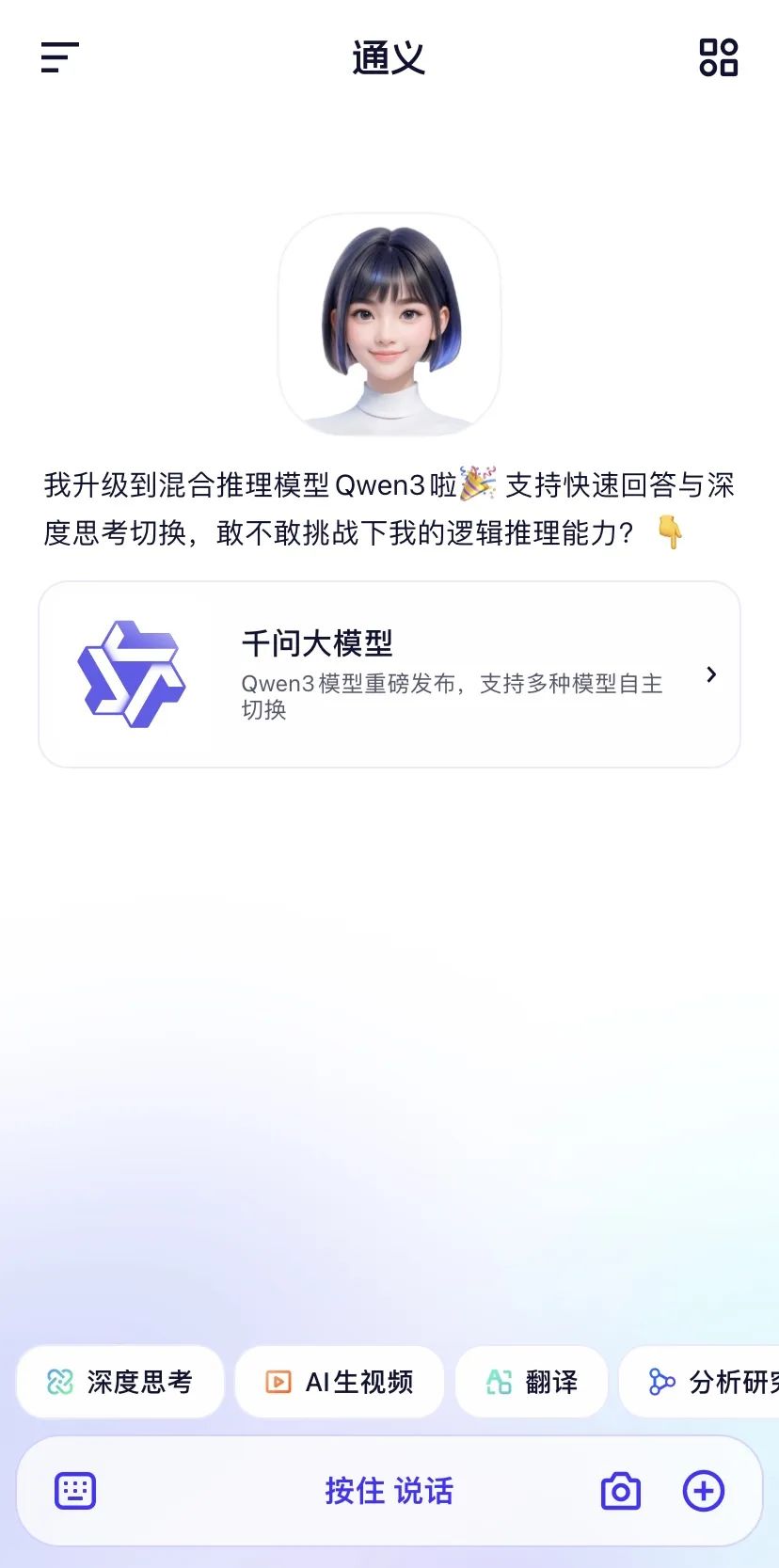The image size is (779, 1568).
Task: Open the side drawer menu
Action: 60,57
